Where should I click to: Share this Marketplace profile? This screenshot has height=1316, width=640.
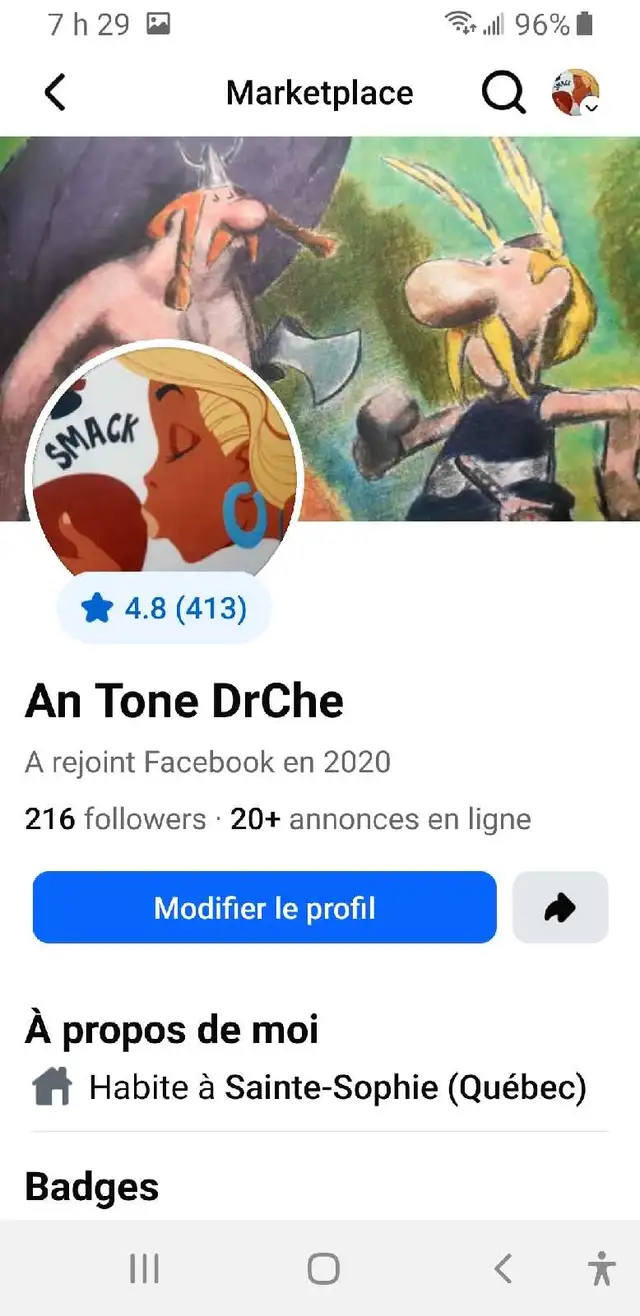coord(560,907)
